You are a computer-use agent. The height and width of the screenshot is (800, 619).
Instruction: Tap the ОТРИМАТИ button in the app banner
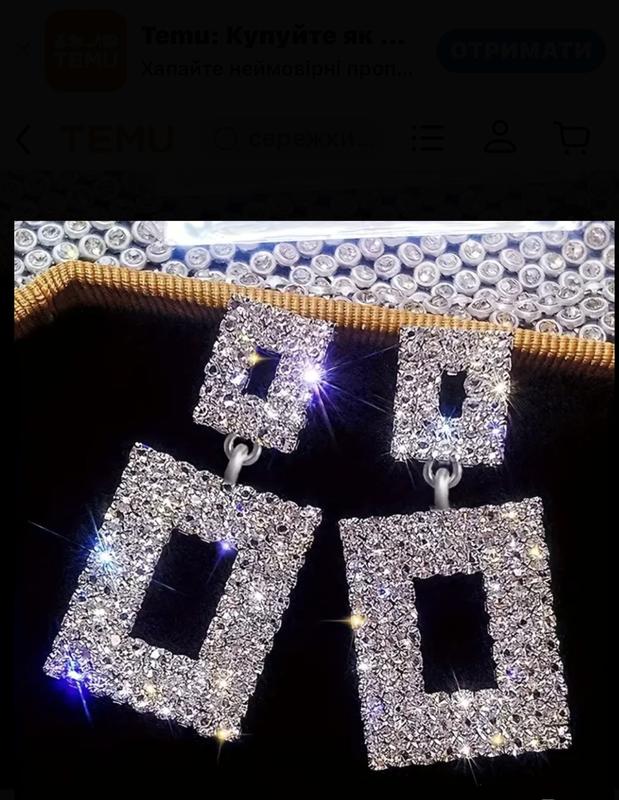521,51
